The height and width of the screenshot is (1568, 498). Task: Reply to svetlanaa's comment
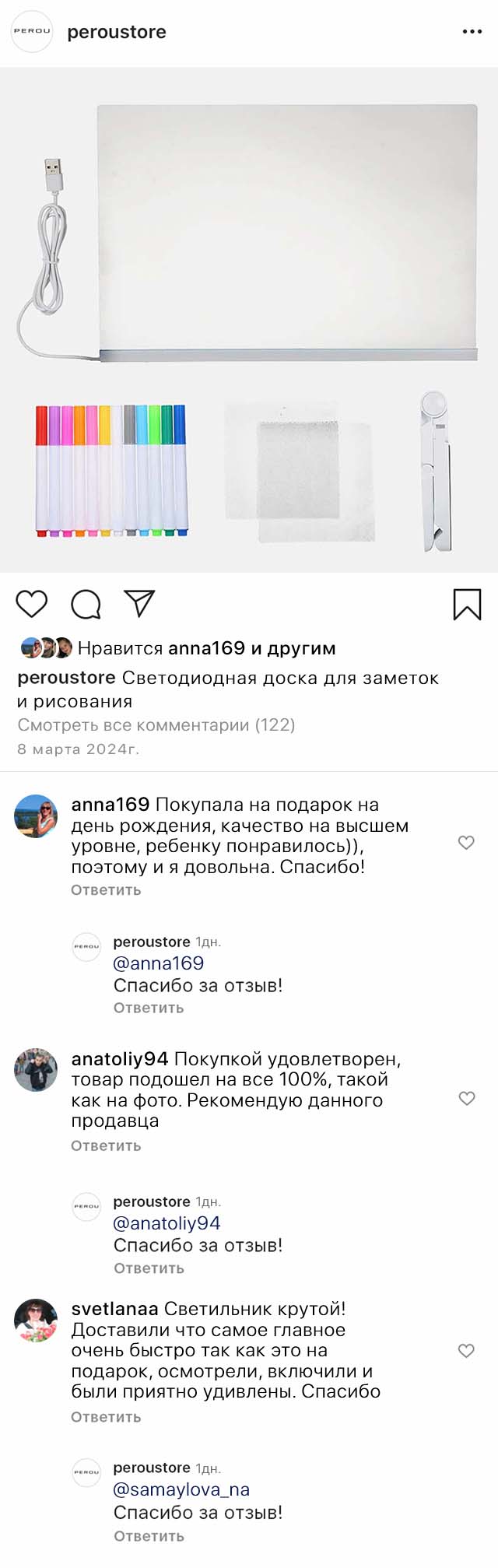point(106,1417)
